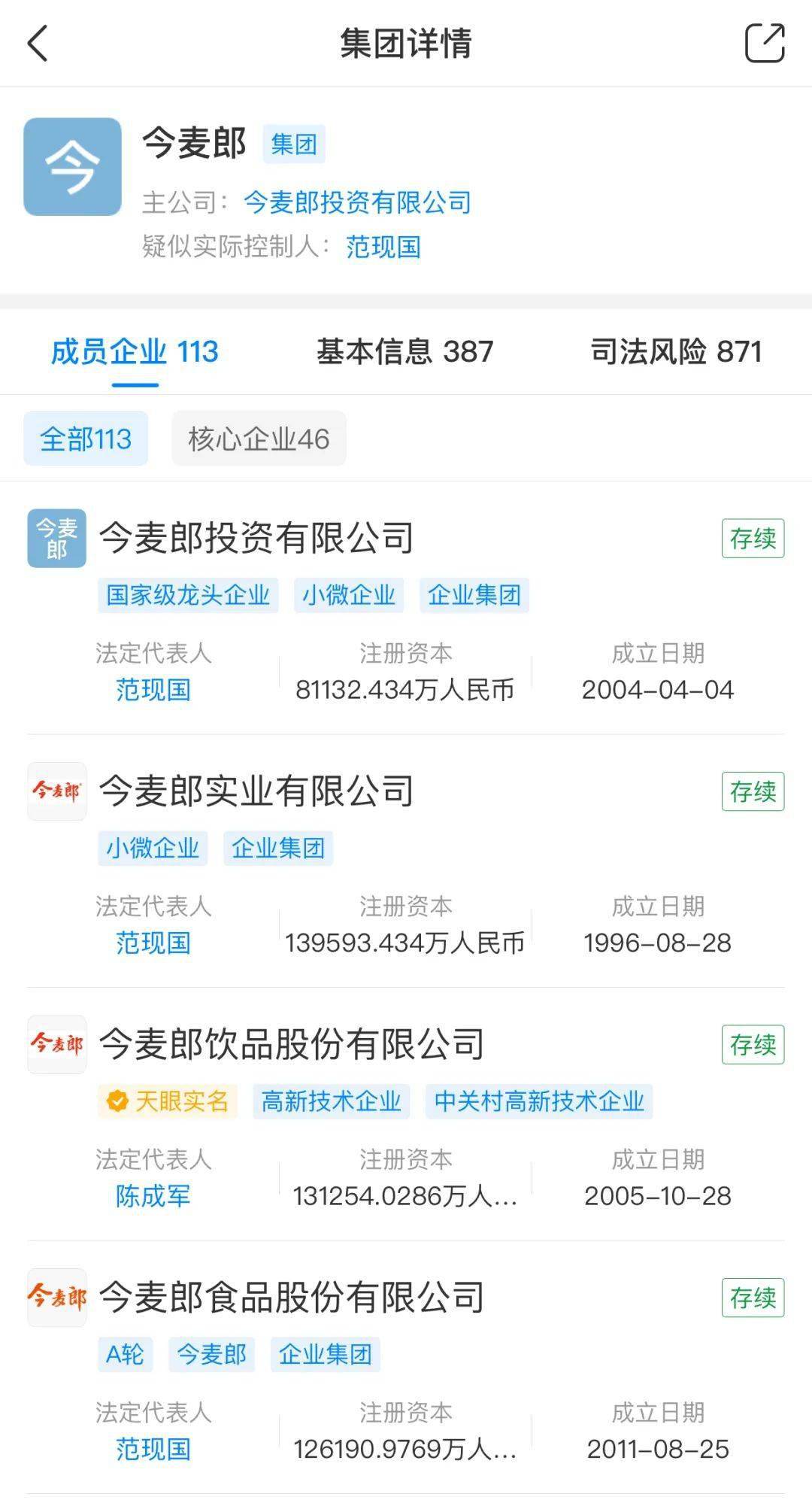The height and width of the screenshot is (1509, 812).
Task: Select the 成员企业 113 tab
Action: tap(135, 352)
